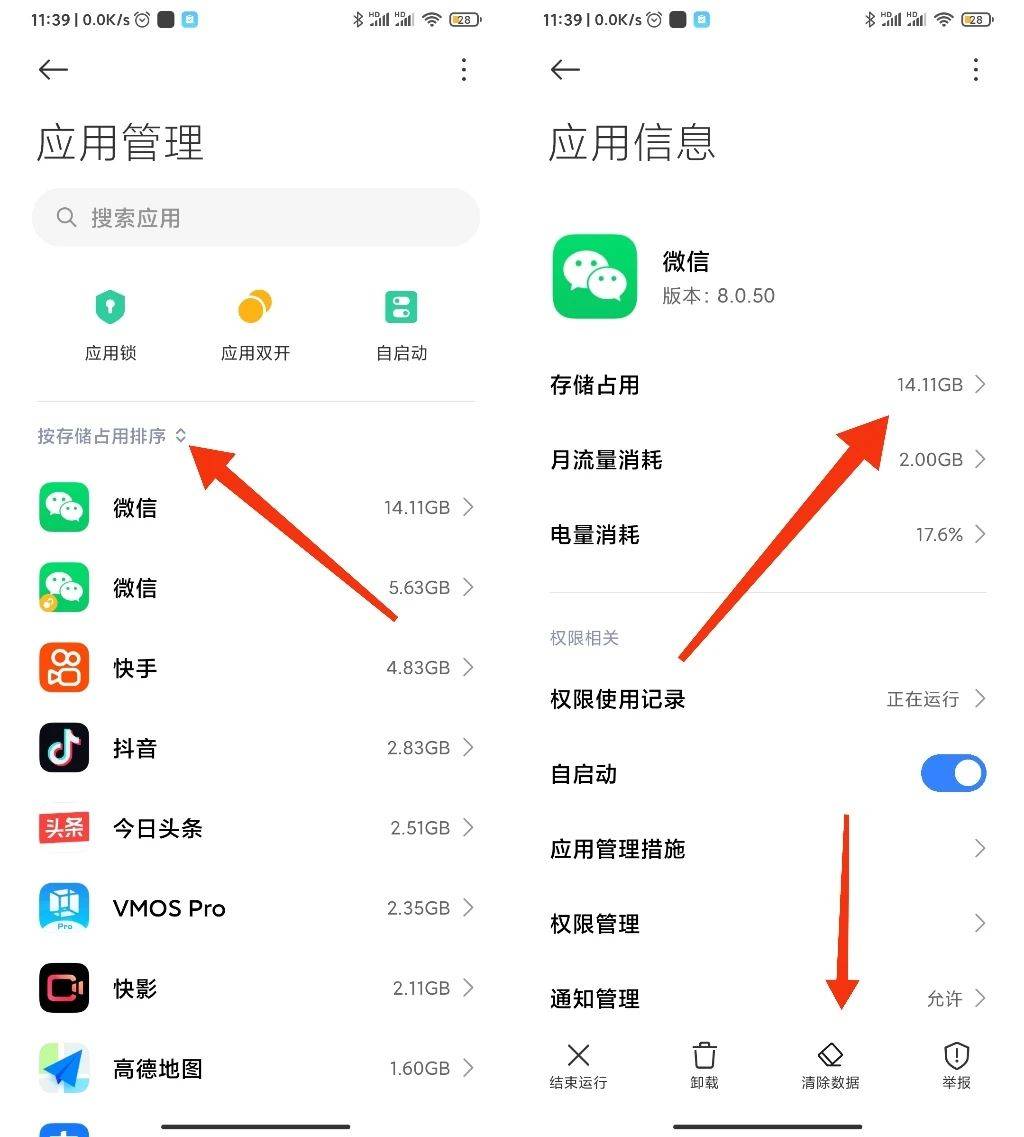This screenshot has height=1137, width=1024.
Task: Go back from the 应用管理 screen
Action: click(53, 69)
